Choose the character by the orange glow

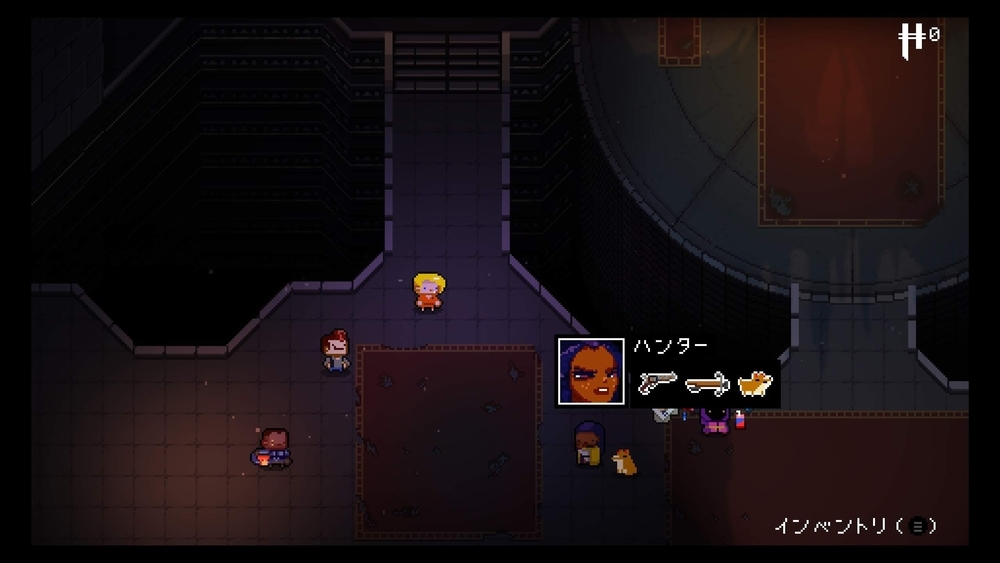coord(273,448)
